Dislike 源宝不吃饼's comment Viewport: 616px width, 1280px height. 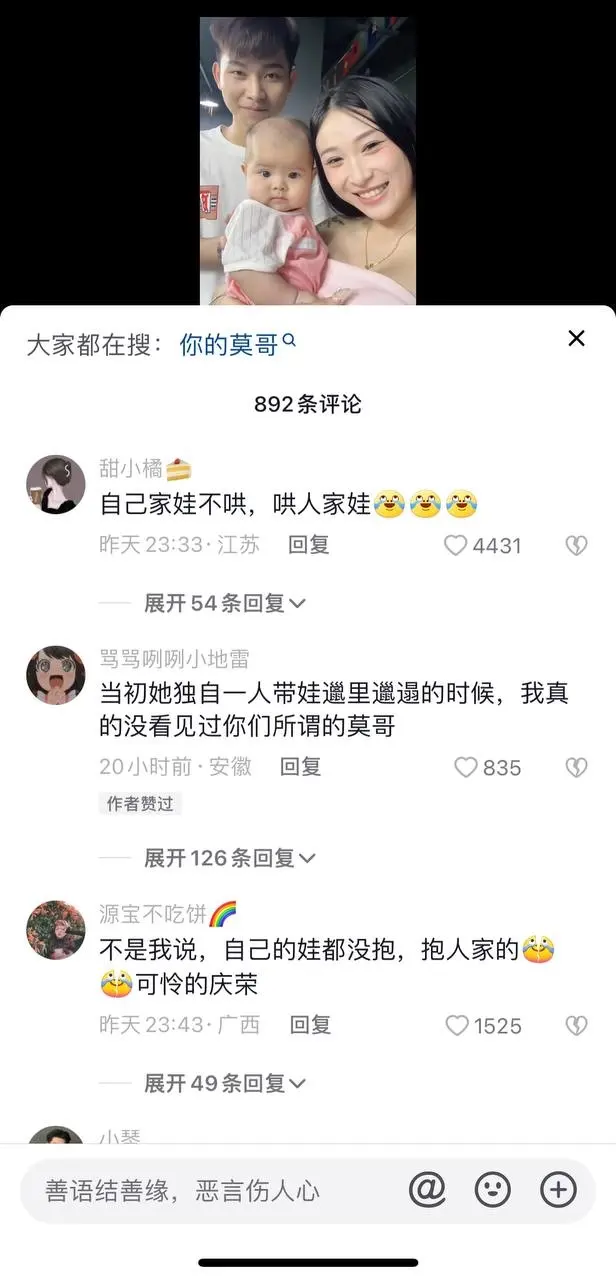pos(576,1026)
